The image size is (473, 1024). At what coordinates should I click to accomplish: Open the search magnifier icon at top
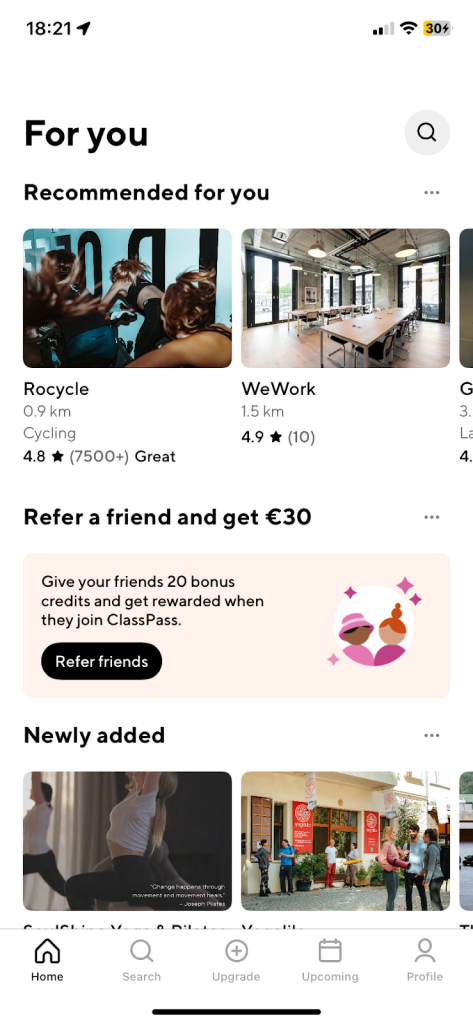point(427,133)
